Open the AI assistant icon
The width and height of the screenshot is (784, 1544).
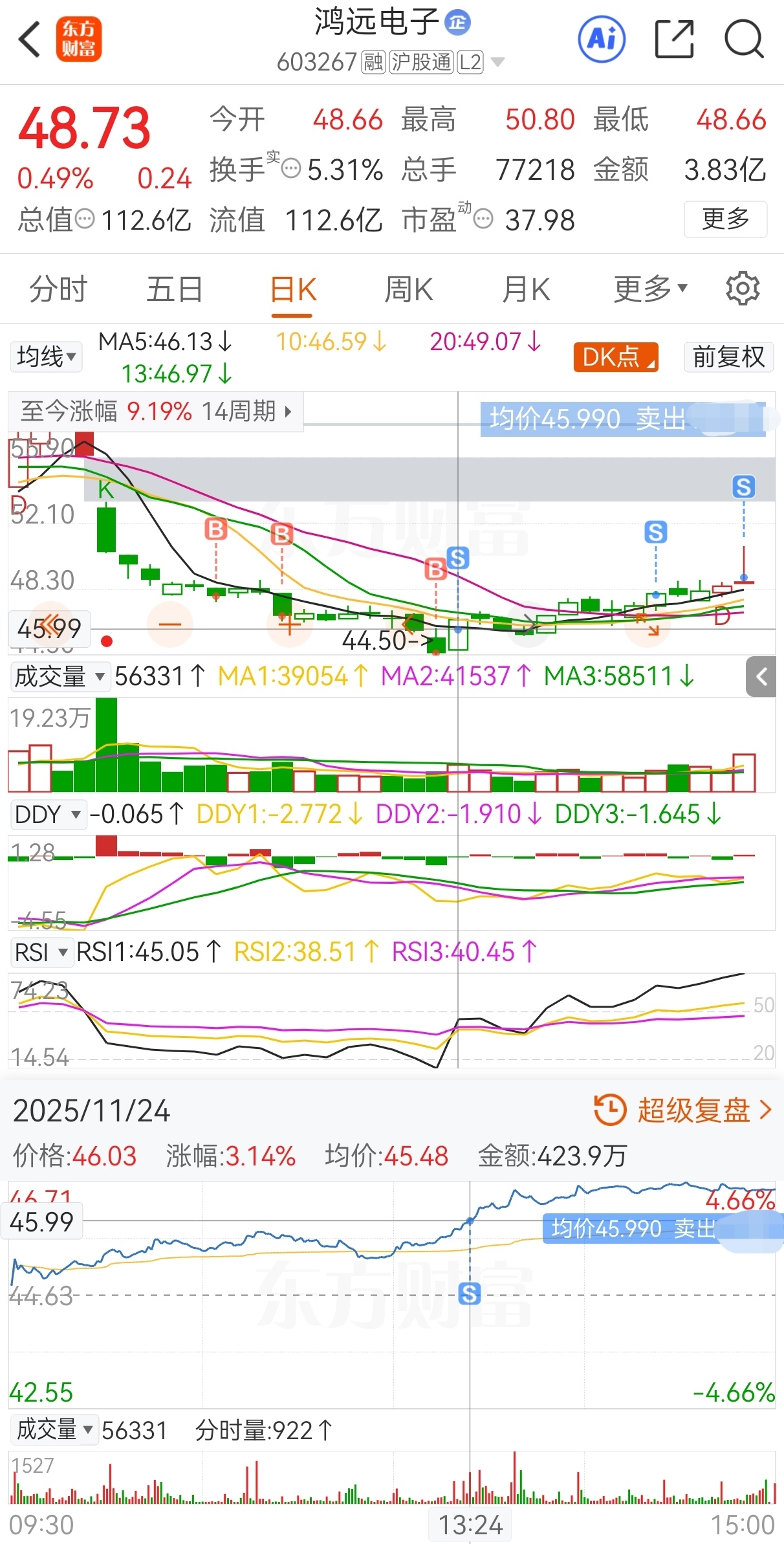(602, 39)
